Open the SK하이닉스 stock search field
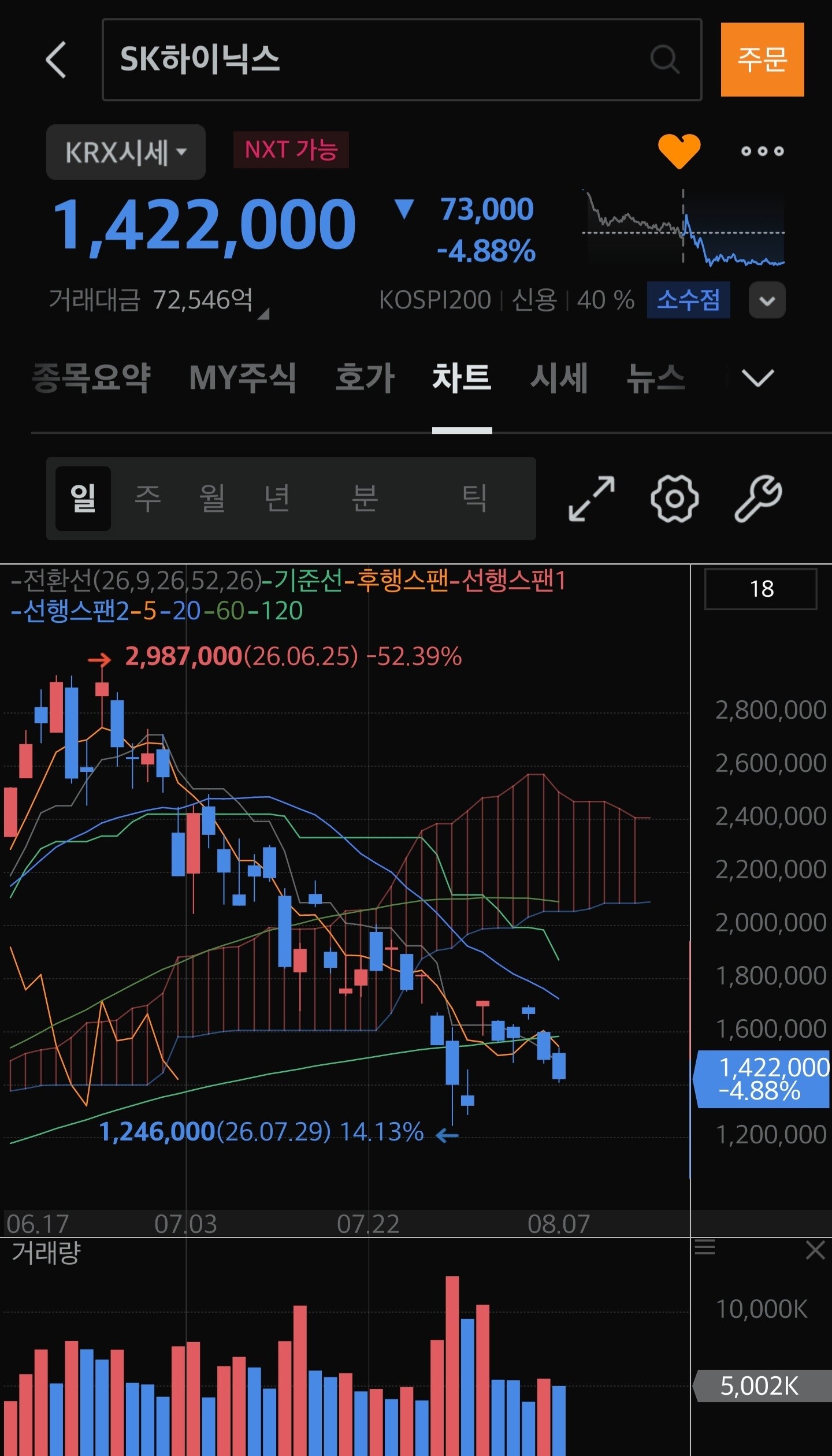Image resolution: width=832 pixels, height=1456 pixels. (x=402, y=60)
